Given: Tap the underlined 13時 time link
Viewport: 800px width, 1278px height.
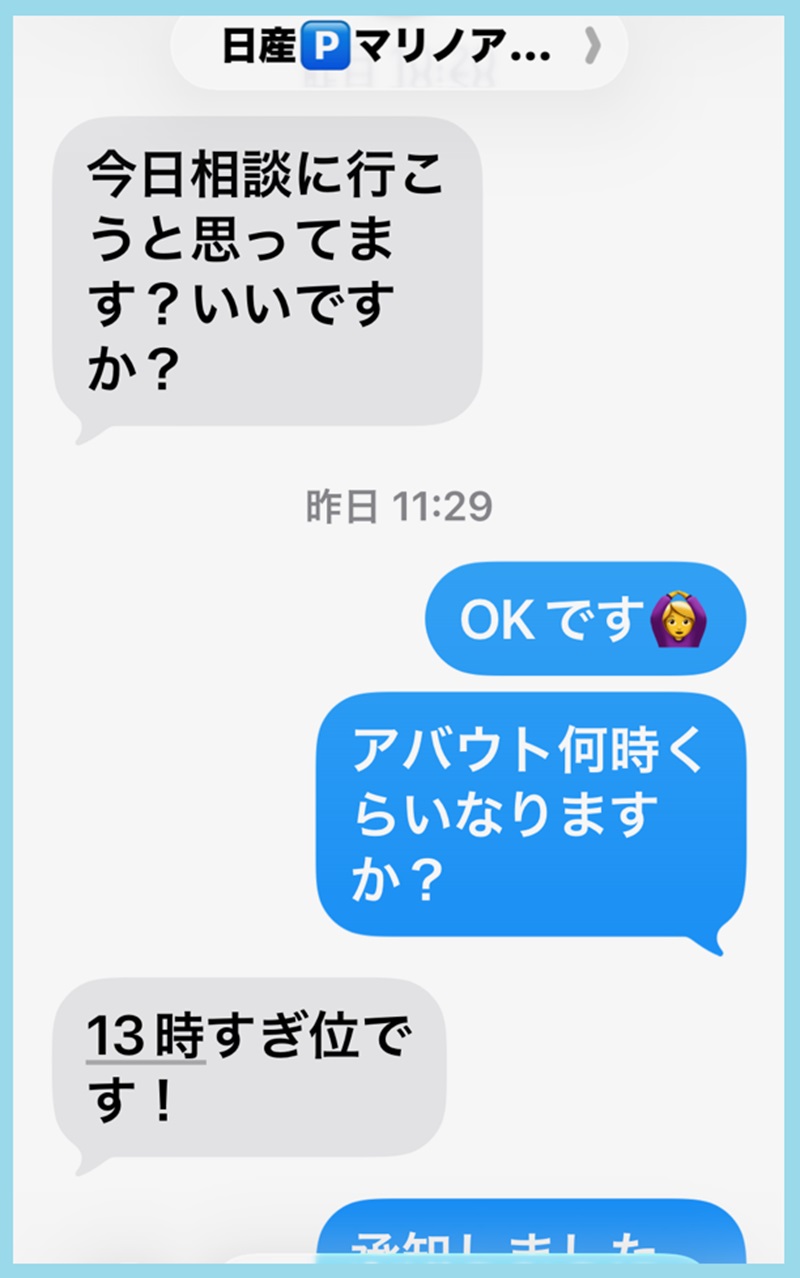Looking at the screenshot, I should tap(145, 1037).
